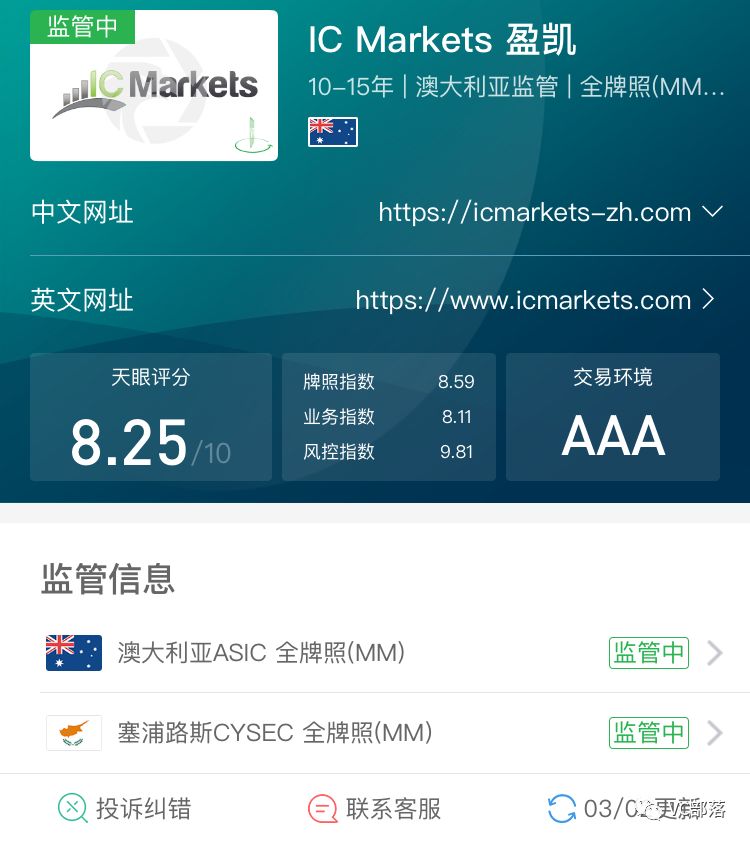This screenshot has width=750, height=842.
Task: Tap 投诉纠错 to report an error
Action: point(124,808)
